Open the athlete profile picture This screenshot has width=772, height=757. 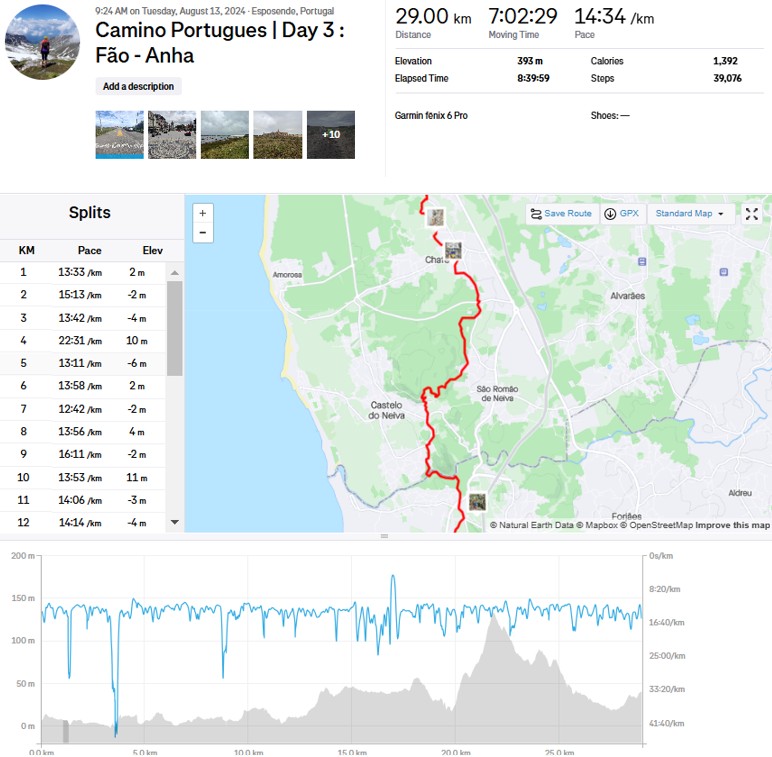42,41
